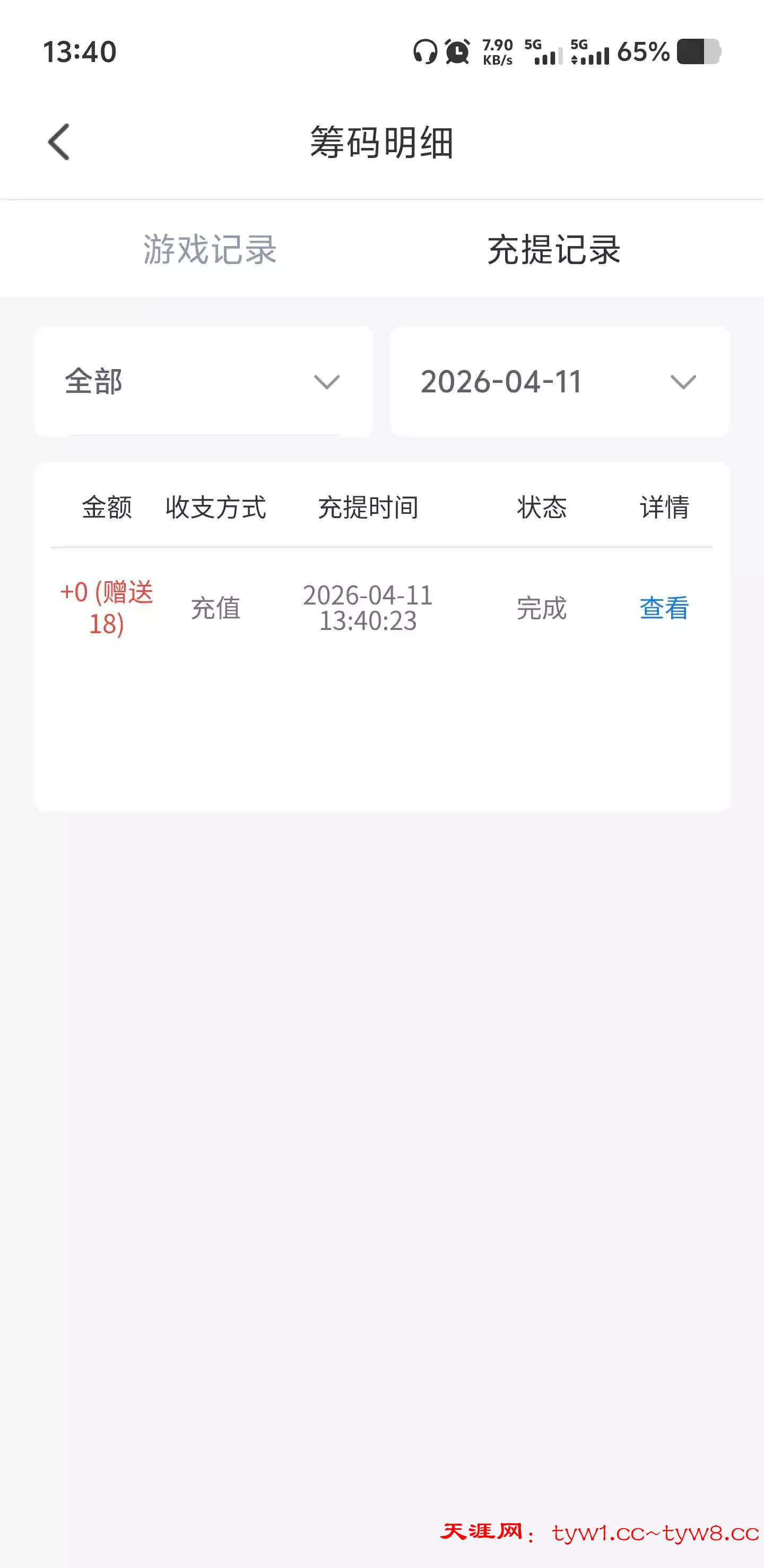Viewport: 764px width, 1568px height.
Task: Expand the 全部 type filter dropdown
Action: [204, 382]
